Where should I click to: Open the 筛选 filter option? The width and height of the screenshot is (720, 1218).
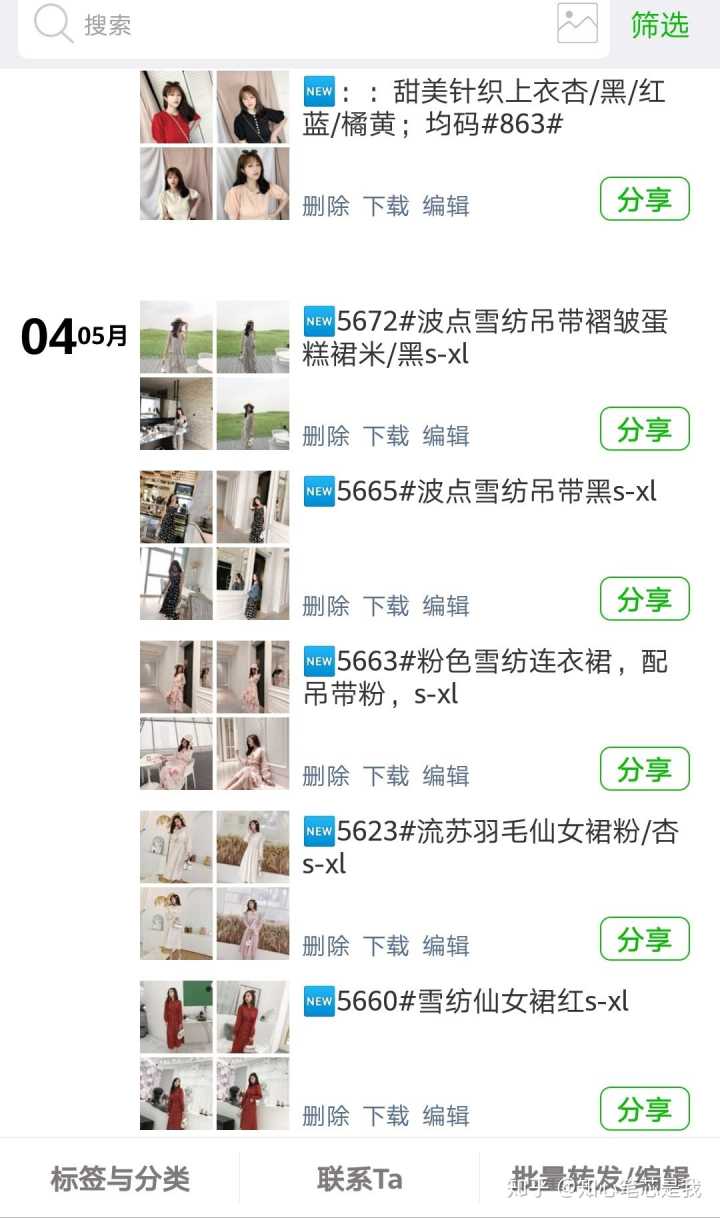[660, 25]
